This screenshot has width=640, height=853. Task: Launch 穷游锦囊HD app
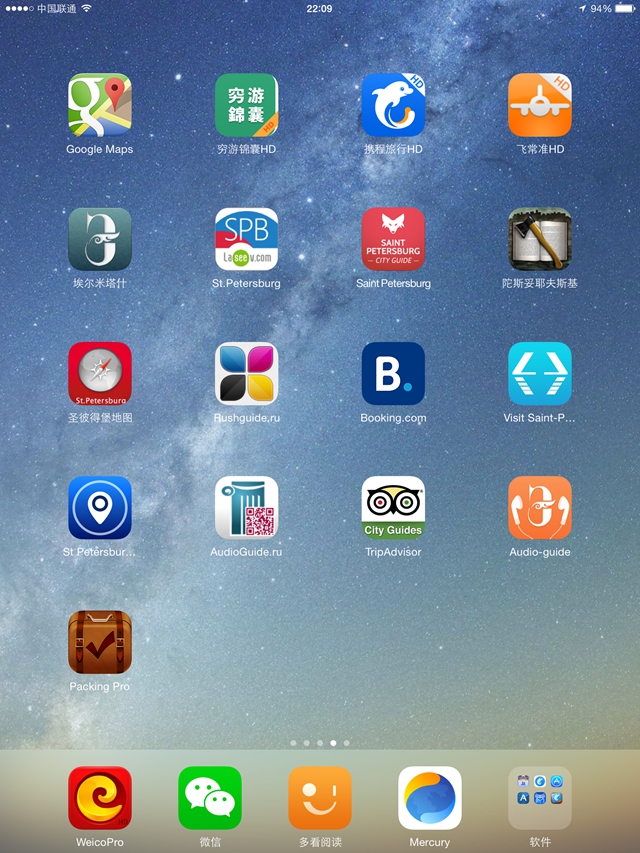pos(246,105)
